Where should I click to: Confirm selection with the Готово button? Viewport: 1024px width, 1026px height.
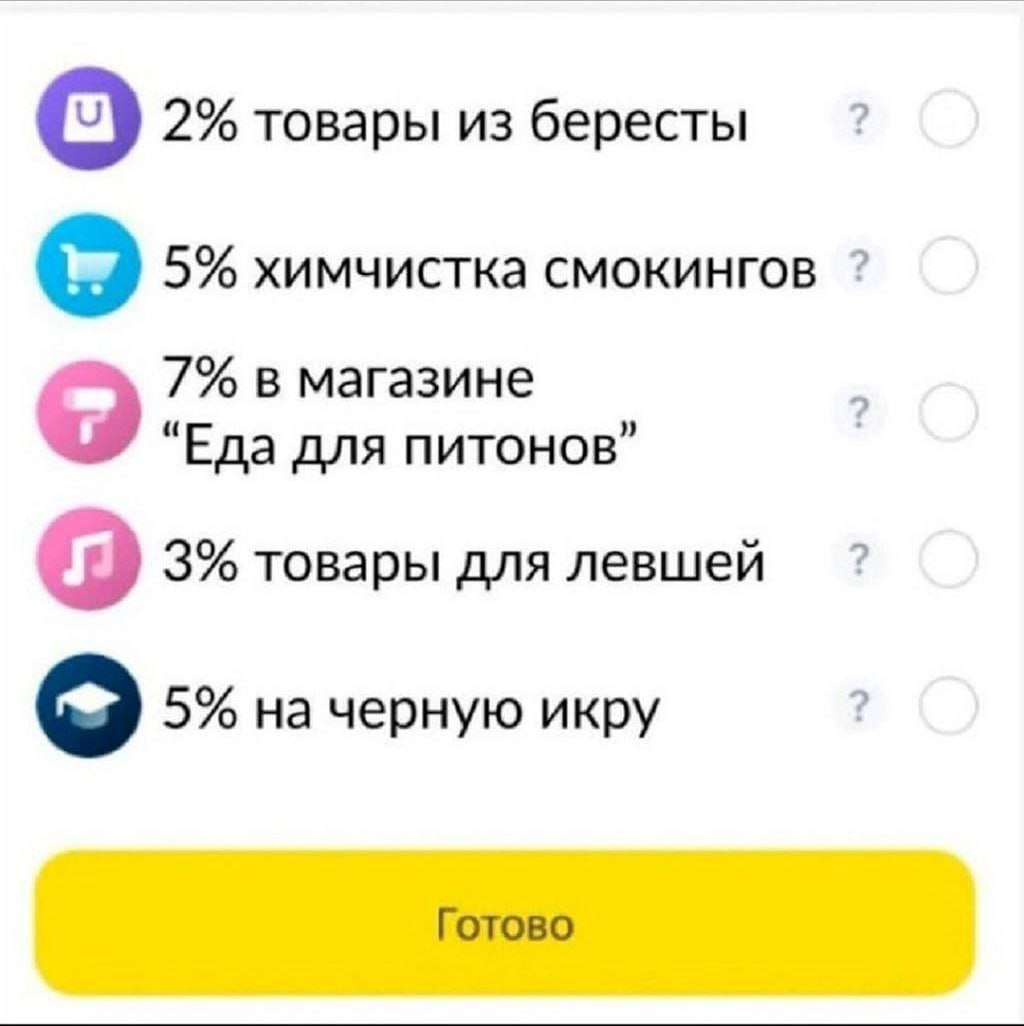pyautogui.click(x=505, y=921)
